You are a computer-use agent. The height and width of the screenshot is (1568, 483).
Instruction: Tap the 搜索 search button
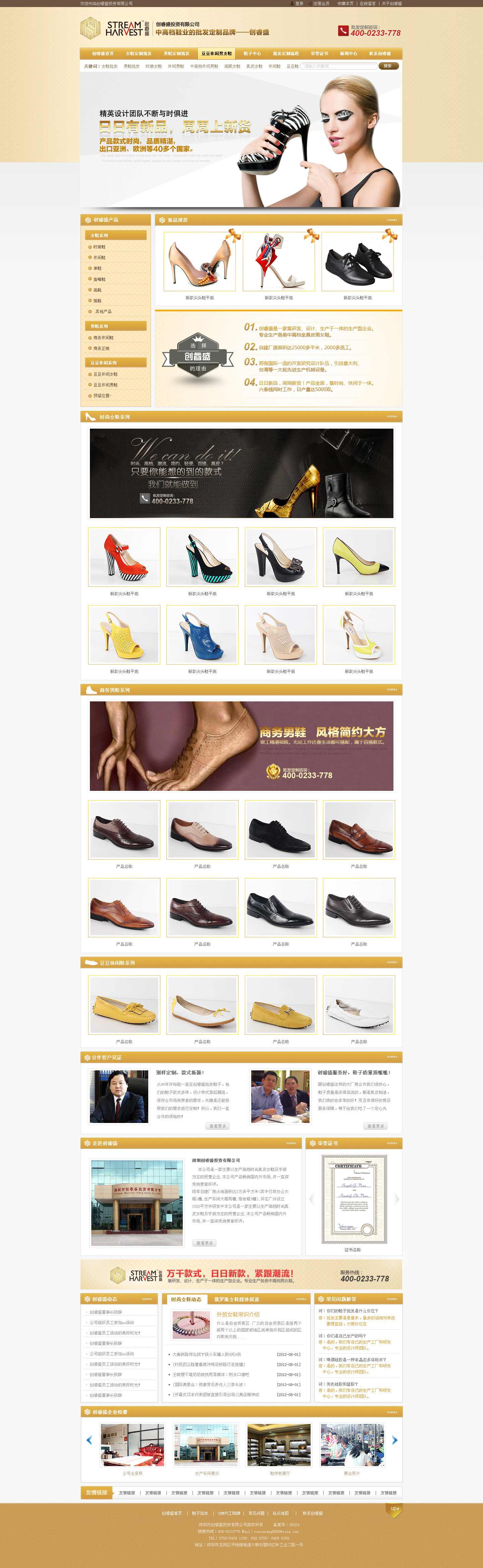pos(388,66)
